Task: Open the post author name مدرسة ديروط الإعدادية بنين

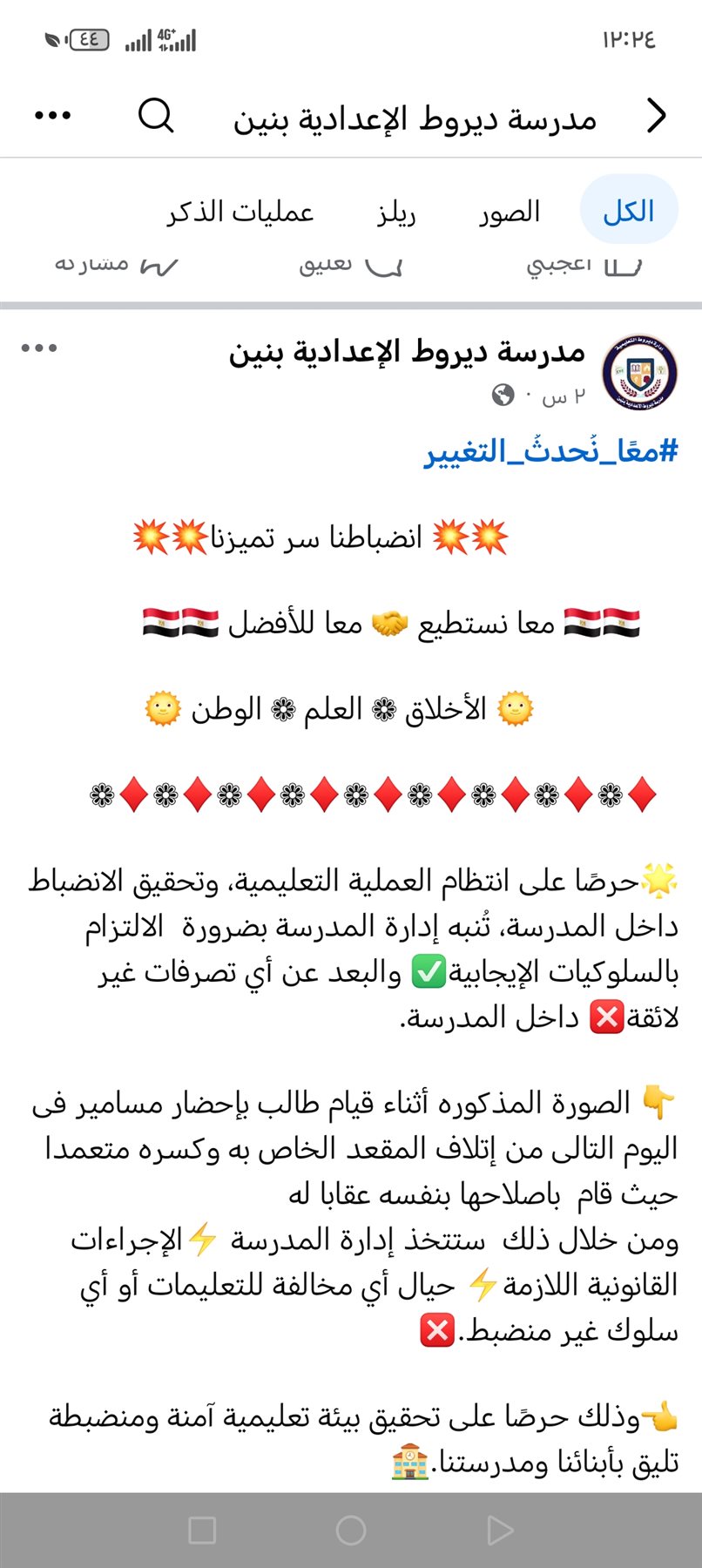Action: (x=407, y=352)
